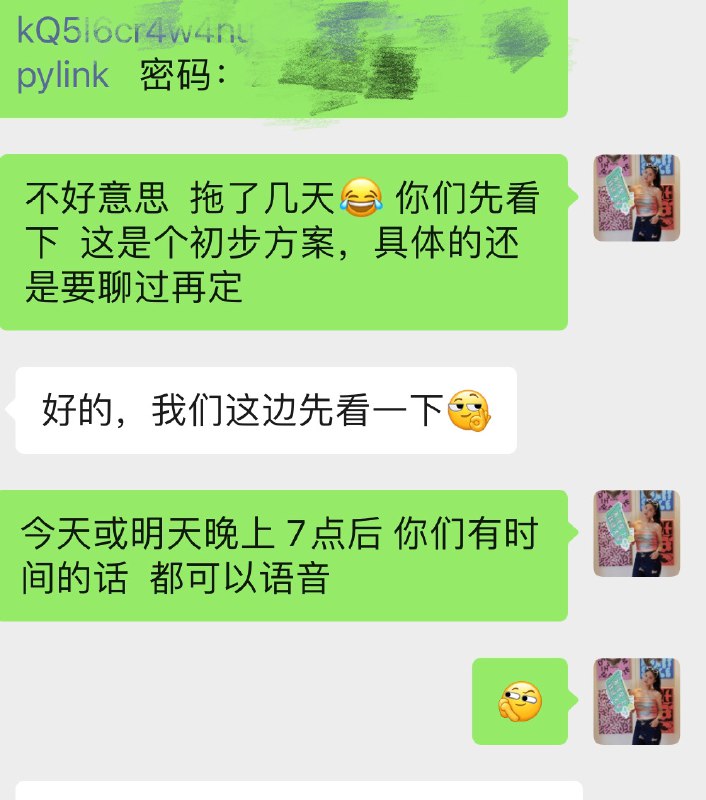The width and height of the screenshot is (706, 800).
Task: View profile from avatar beside emoji-only message
Action: tap(637, 701)
